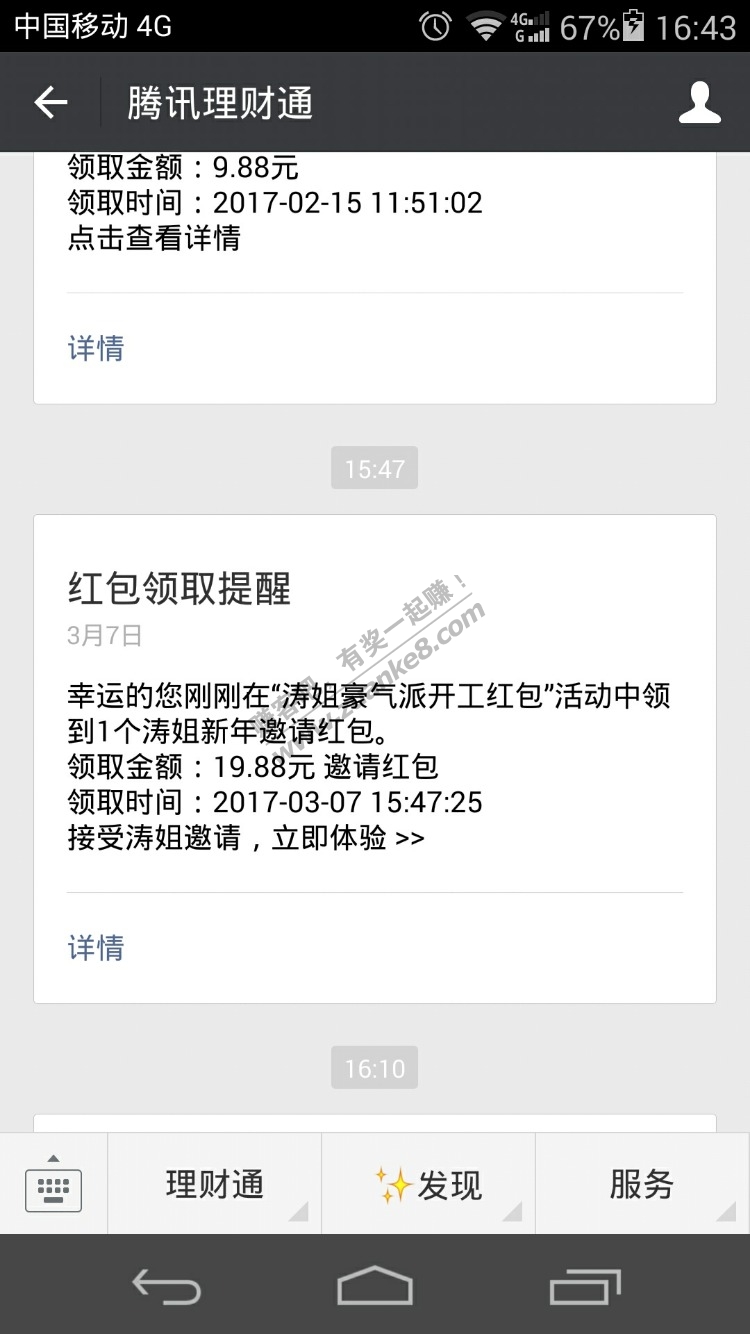Open the profile icon in top right corner
Screen dimensions: 750x1334
[x=700, y=101]
